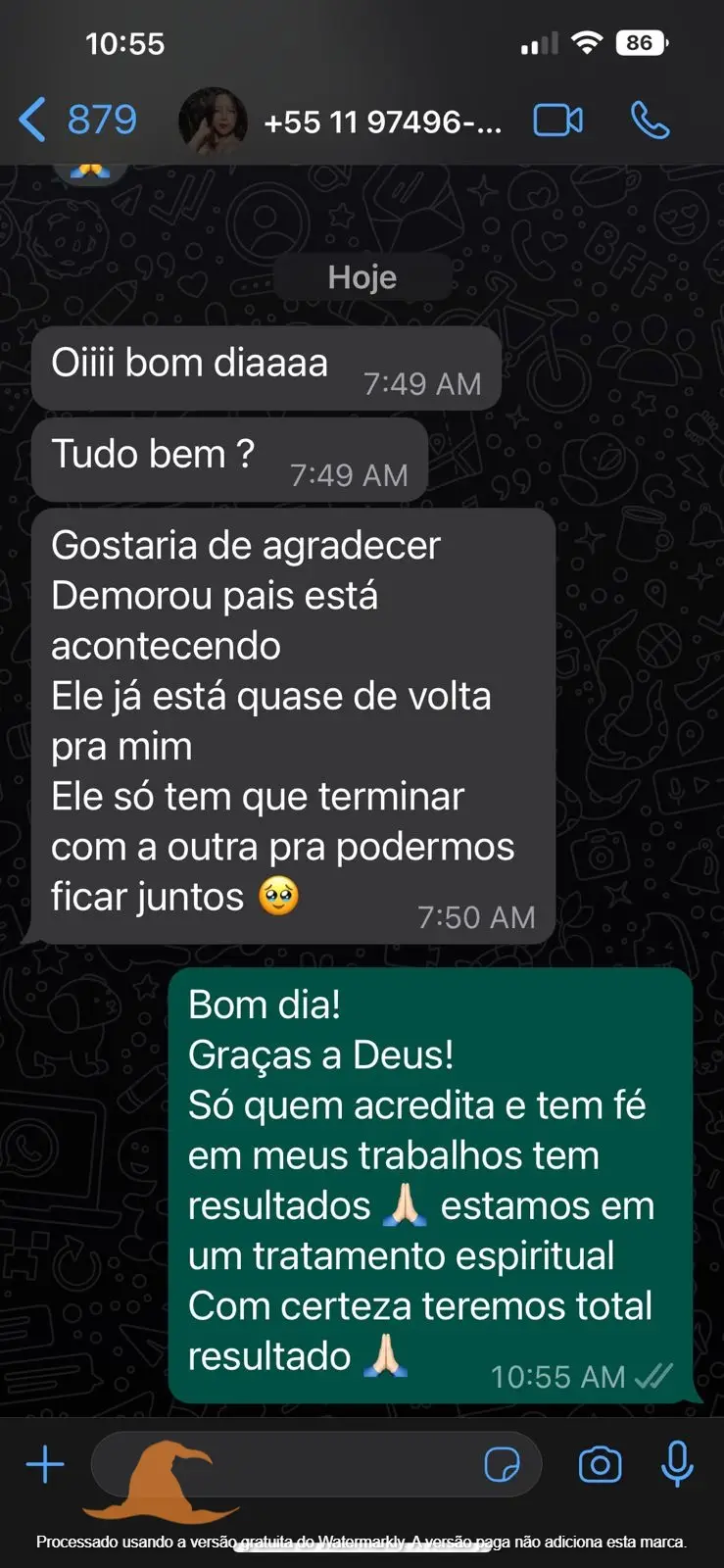This screenshot has height=1568, width=724.
Task: Start a voice call
Action: click(650, 121)
